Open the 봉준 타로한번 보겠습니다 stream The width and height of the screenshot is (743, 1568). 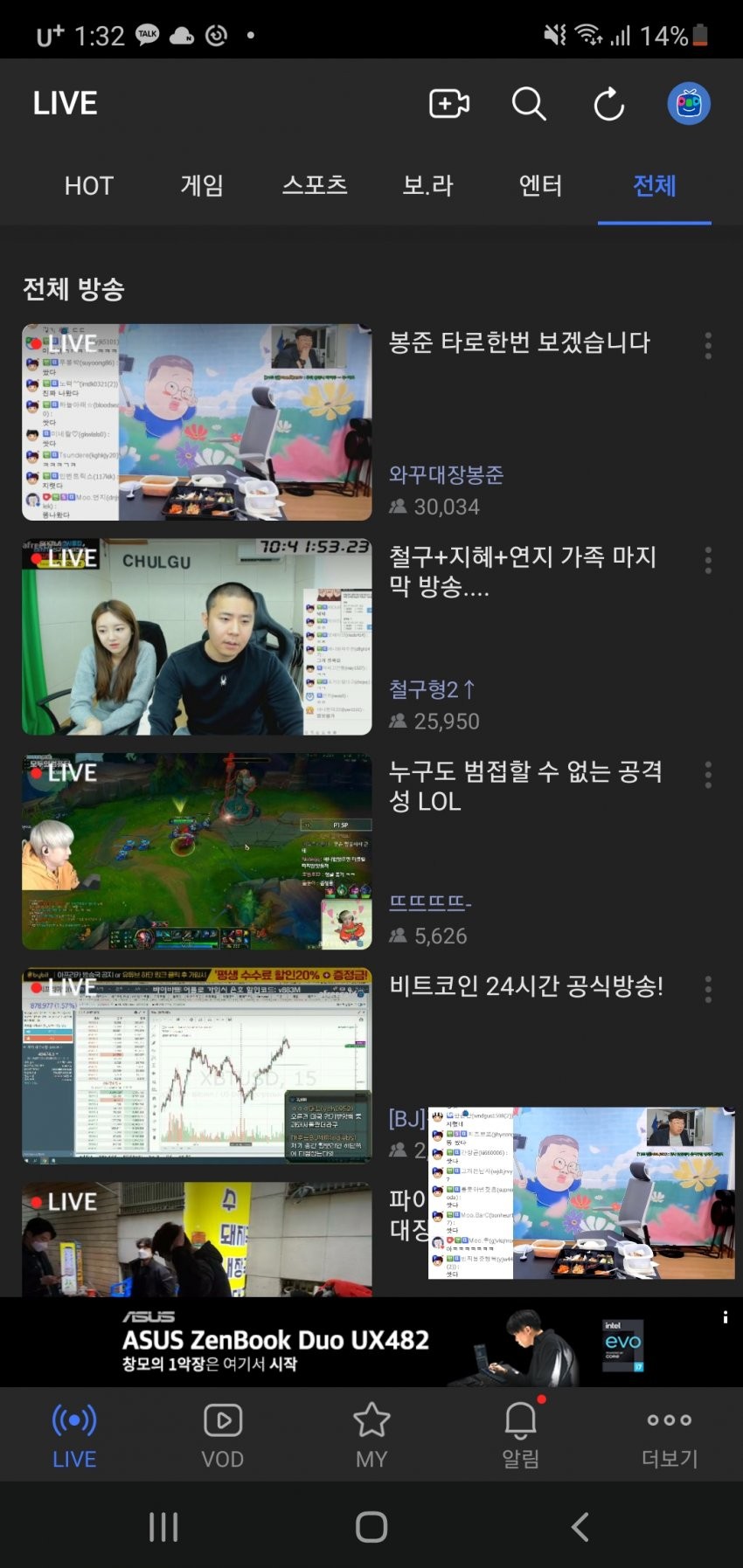[x=197, y=423]
